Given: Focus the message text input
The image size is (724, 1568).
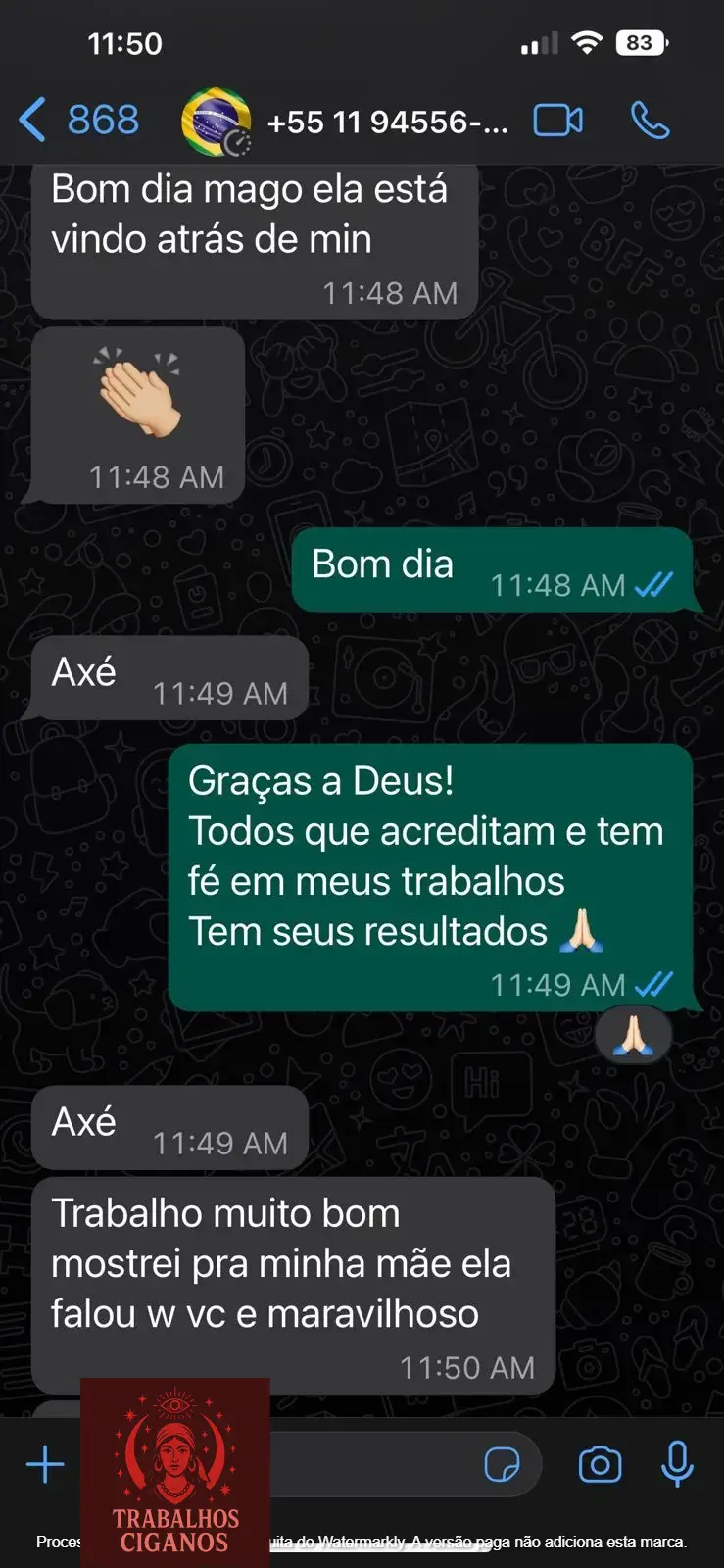Looking at the screenshot, I should pyautogui.click(x=372, y=1465).
